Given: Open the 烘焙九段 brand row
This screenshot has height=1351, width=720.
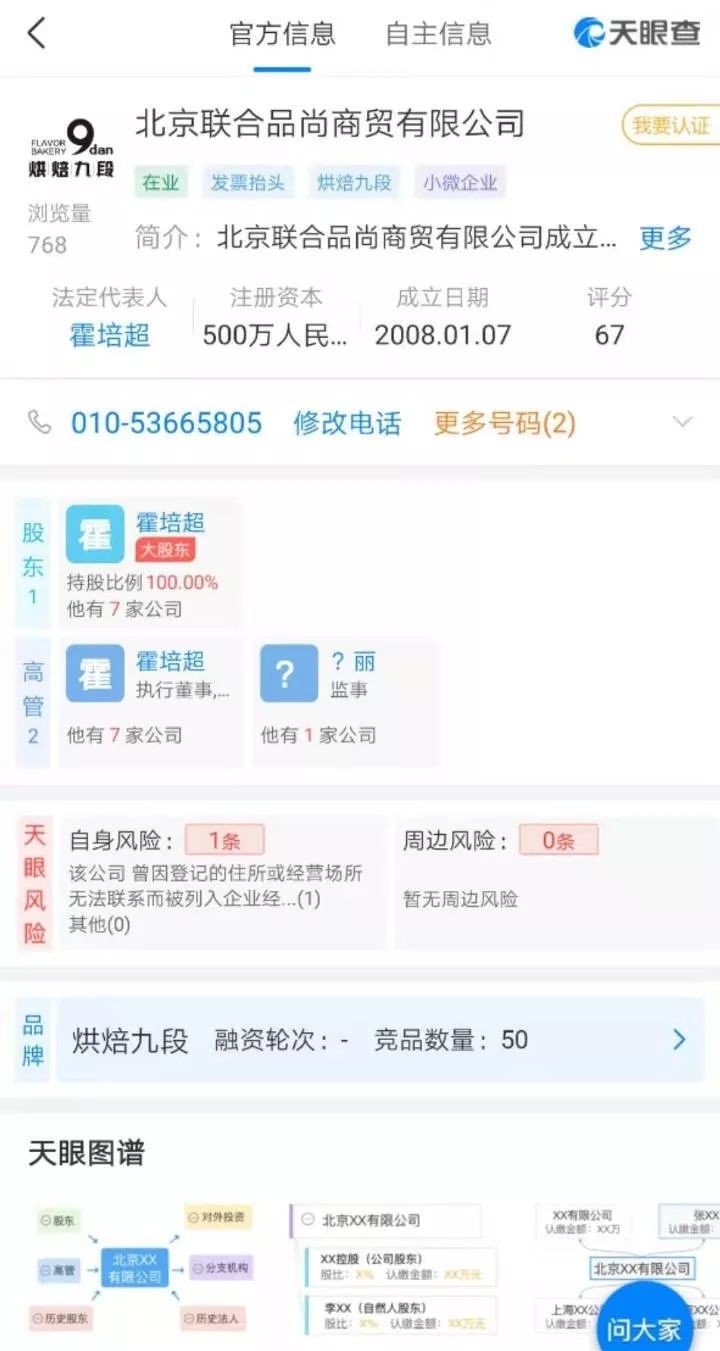Looking at the screenshot, I should tap(380, 1040).
